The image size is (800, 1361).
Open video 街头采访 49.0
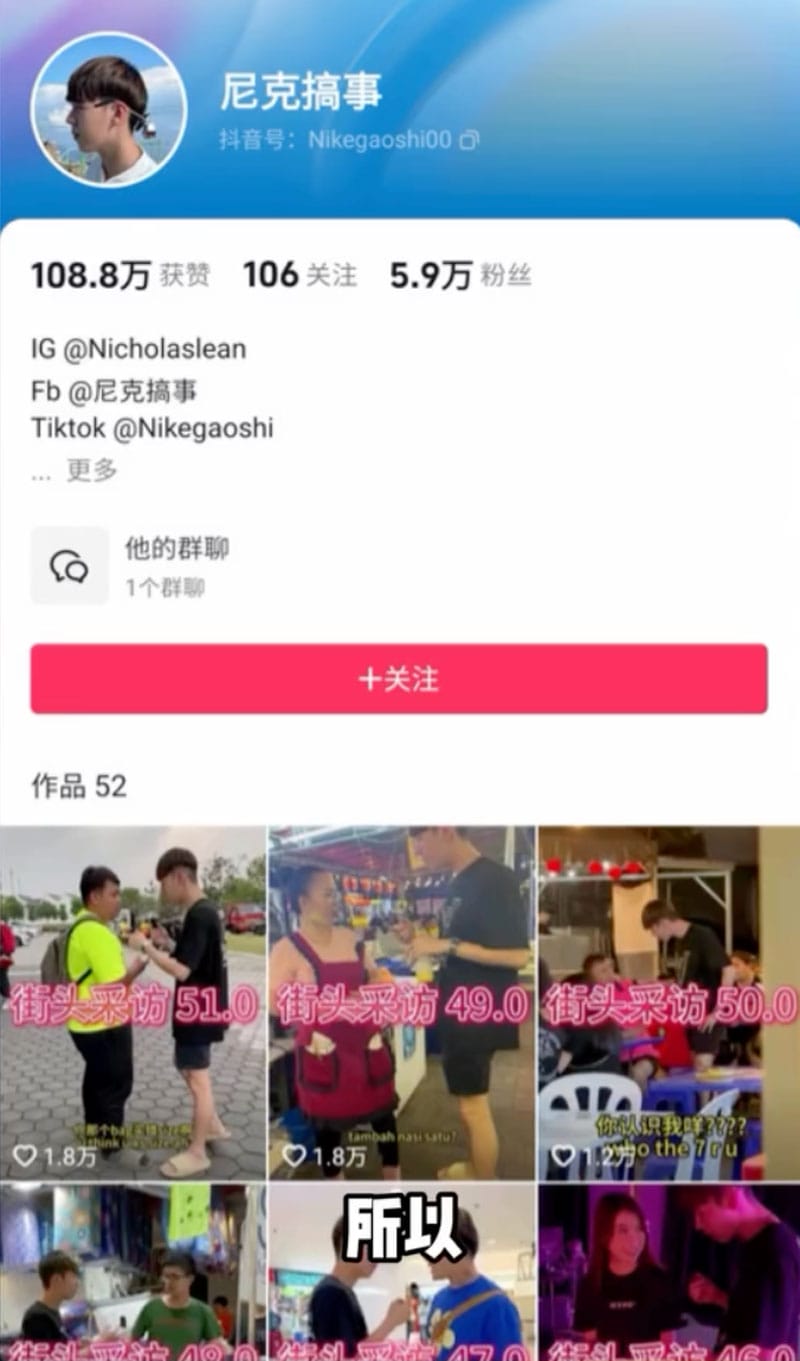pyautogui.click(x=402, y=1002)
